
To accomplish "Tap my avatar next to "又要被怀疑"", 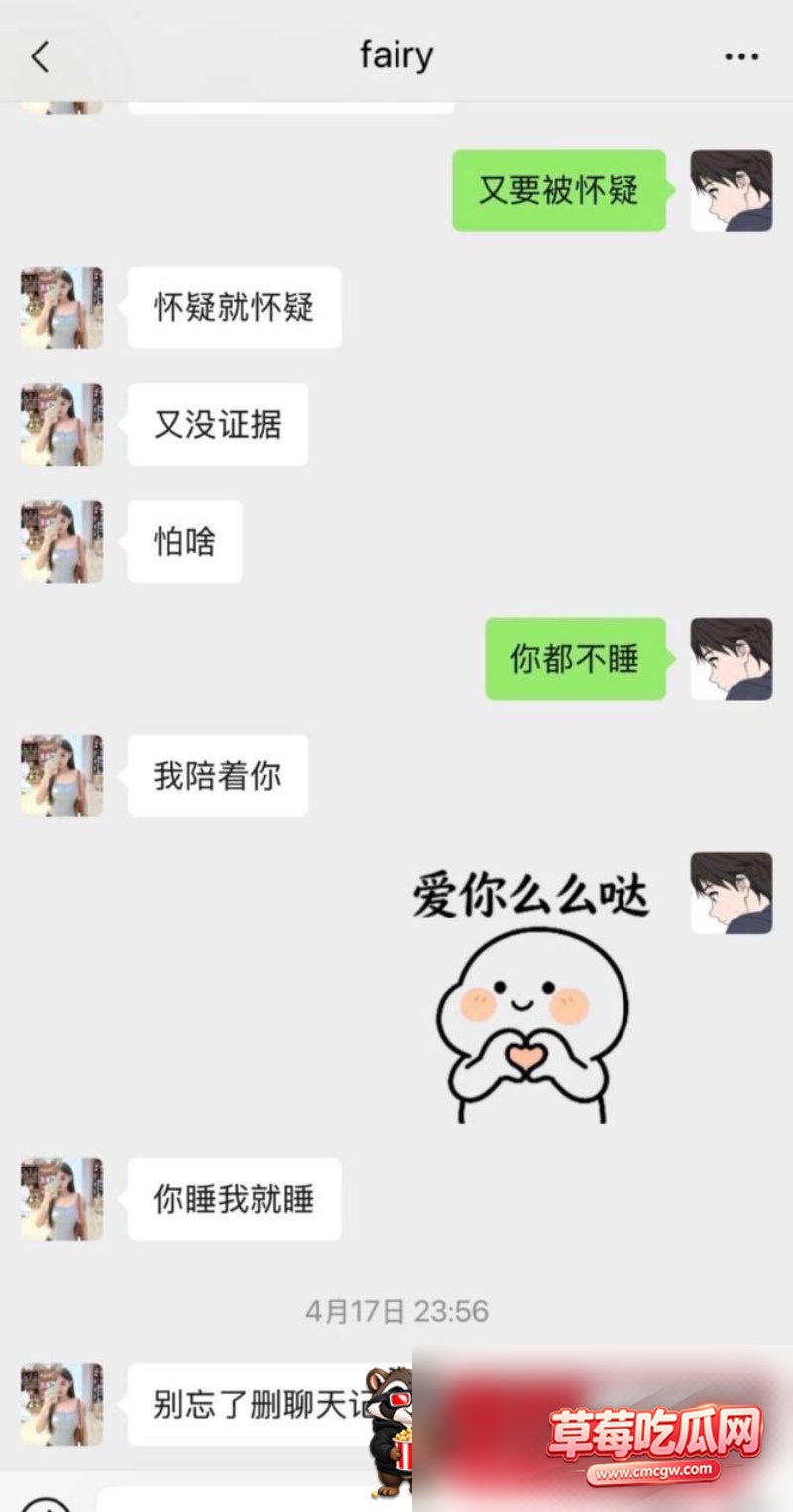I will 732,190.
